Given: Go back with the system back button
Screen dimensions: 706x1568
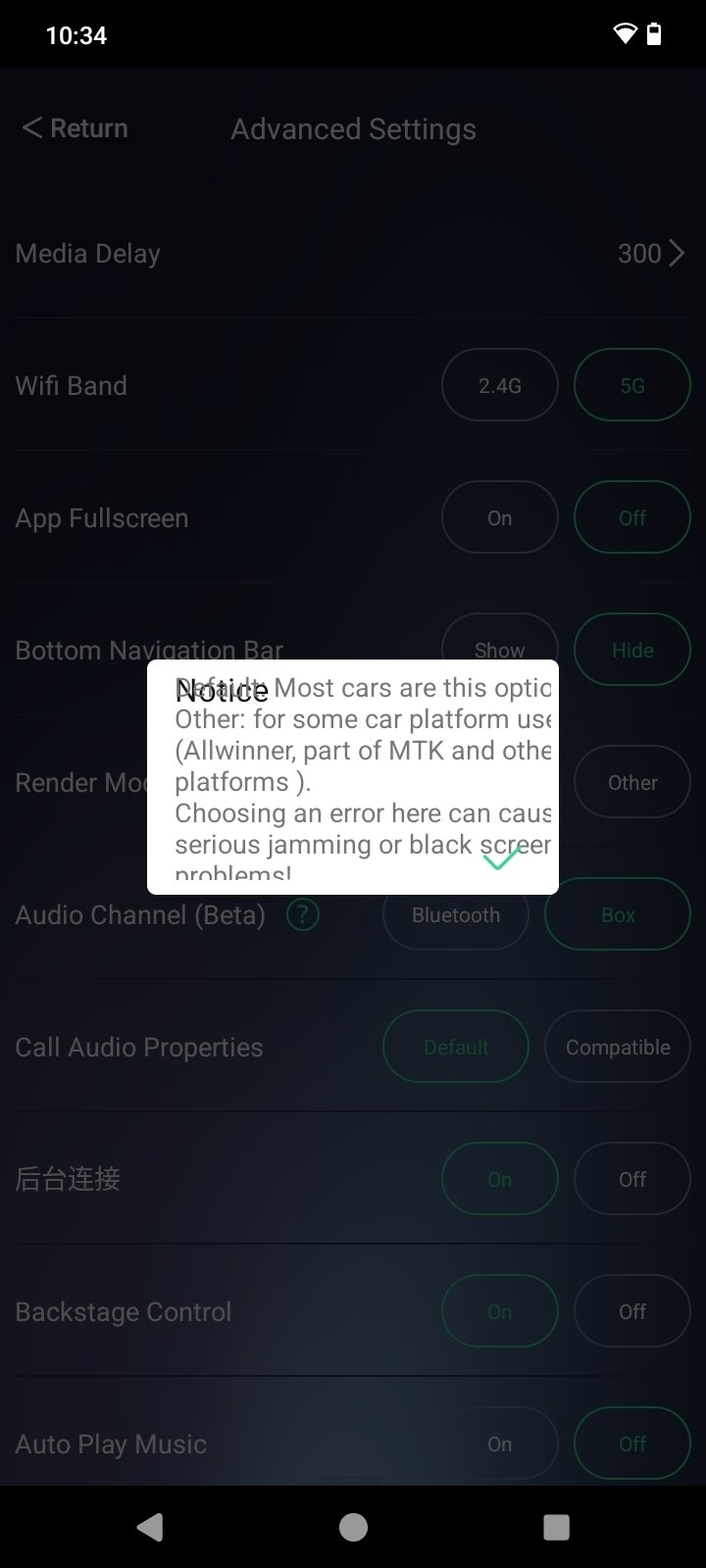Looking at the screenshot, I should pyautogui.click(x=150, y=1527).
